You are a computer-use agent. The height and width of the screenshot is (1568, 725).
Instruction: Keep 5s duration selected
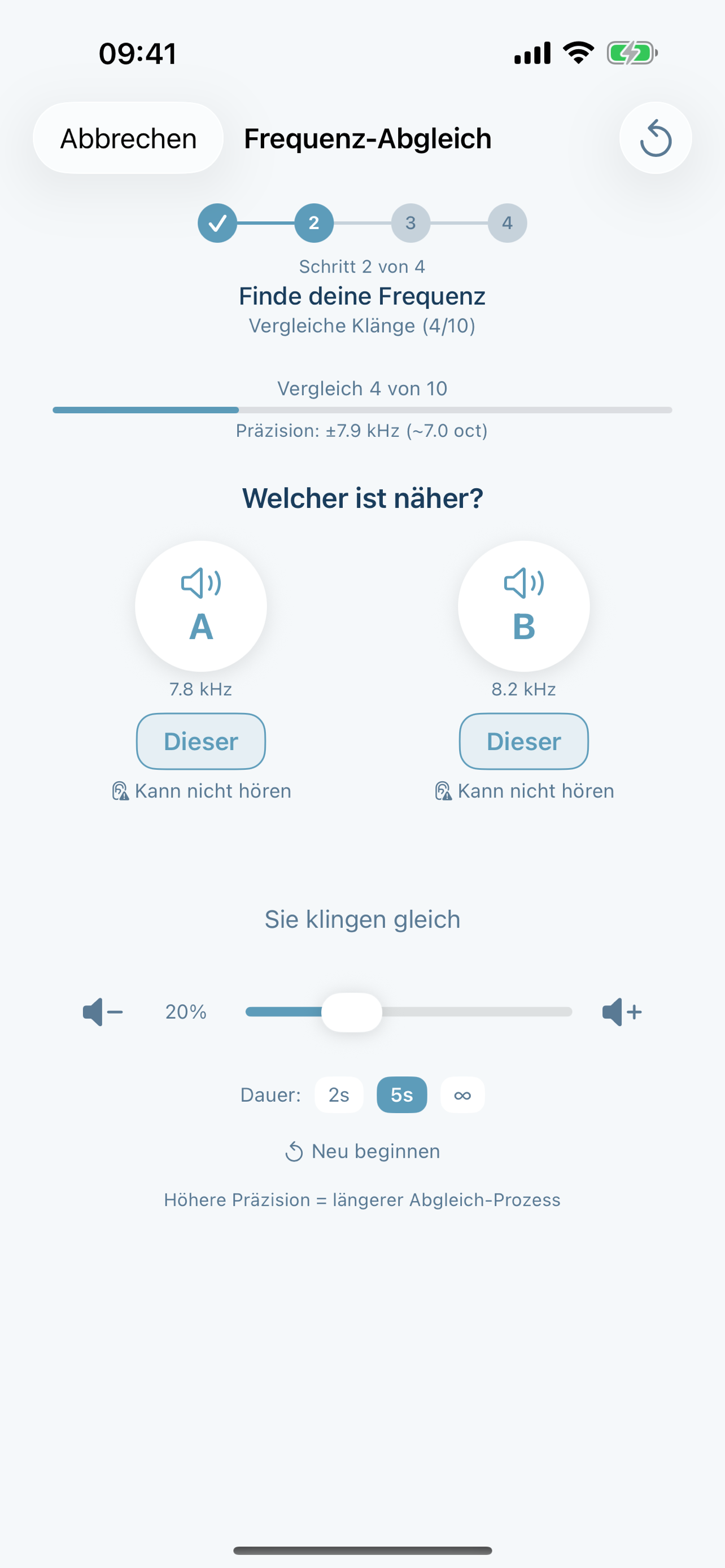point(401,1094)
